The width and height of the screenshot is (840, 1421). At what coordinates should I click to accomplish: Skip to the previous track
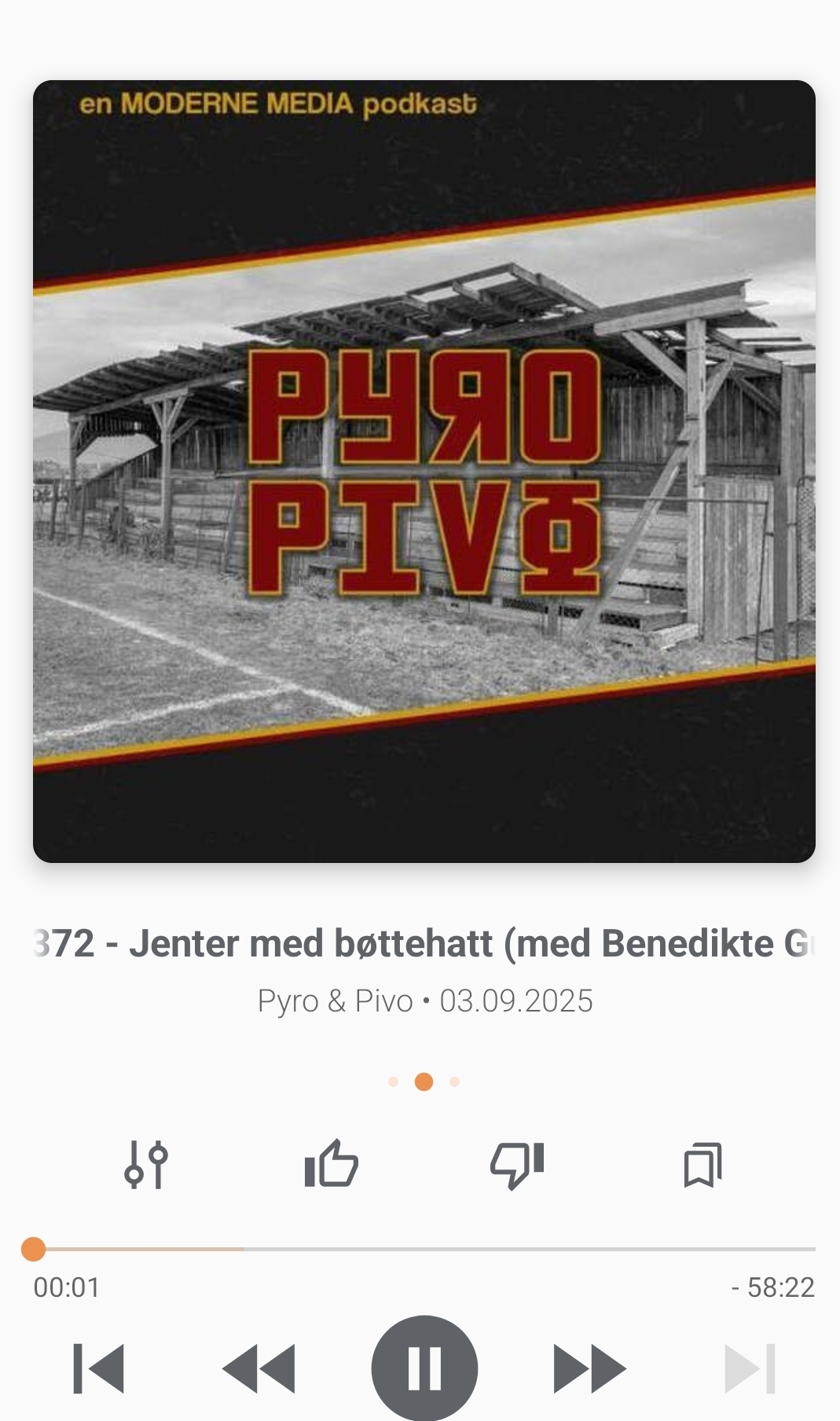[x=98, y=1368]
